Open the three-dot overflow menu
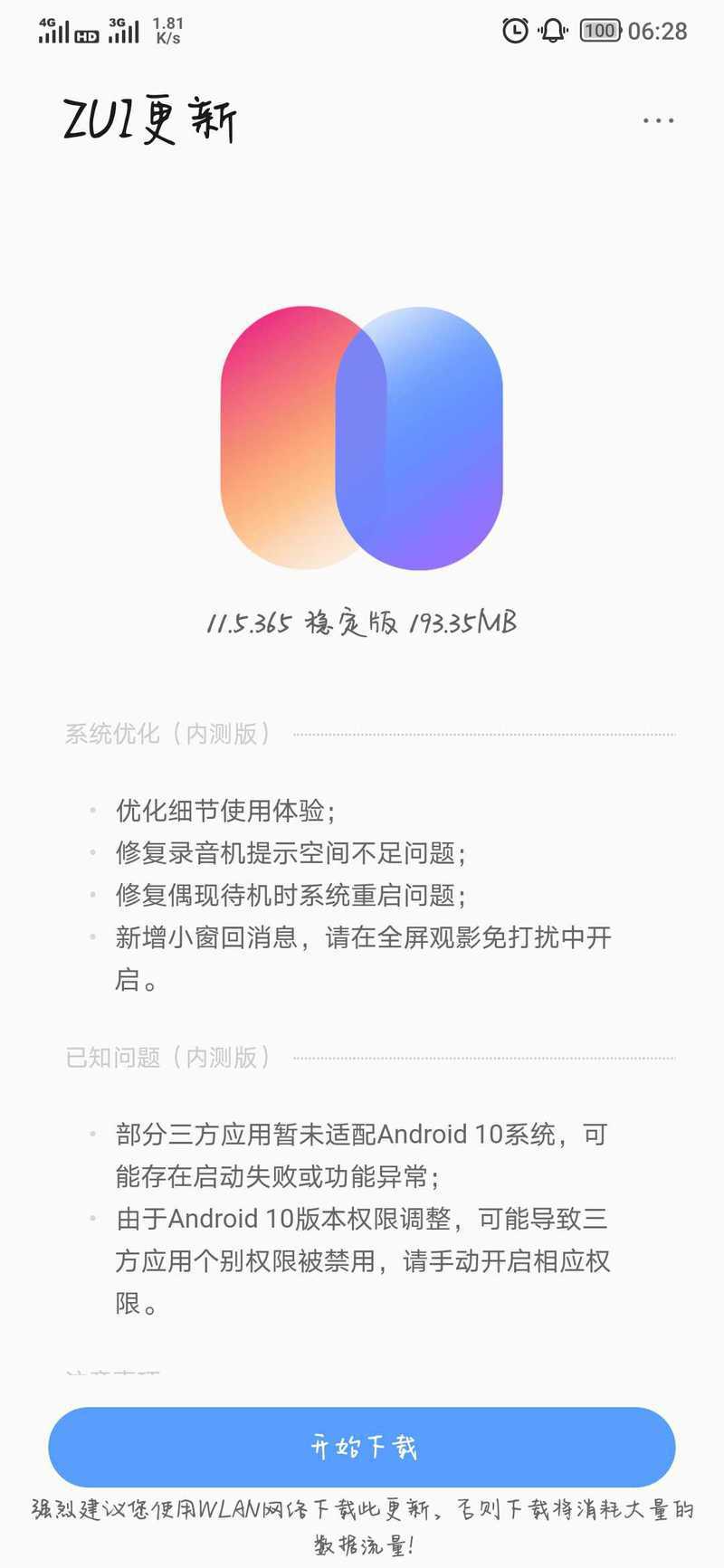 coord(658,120)
